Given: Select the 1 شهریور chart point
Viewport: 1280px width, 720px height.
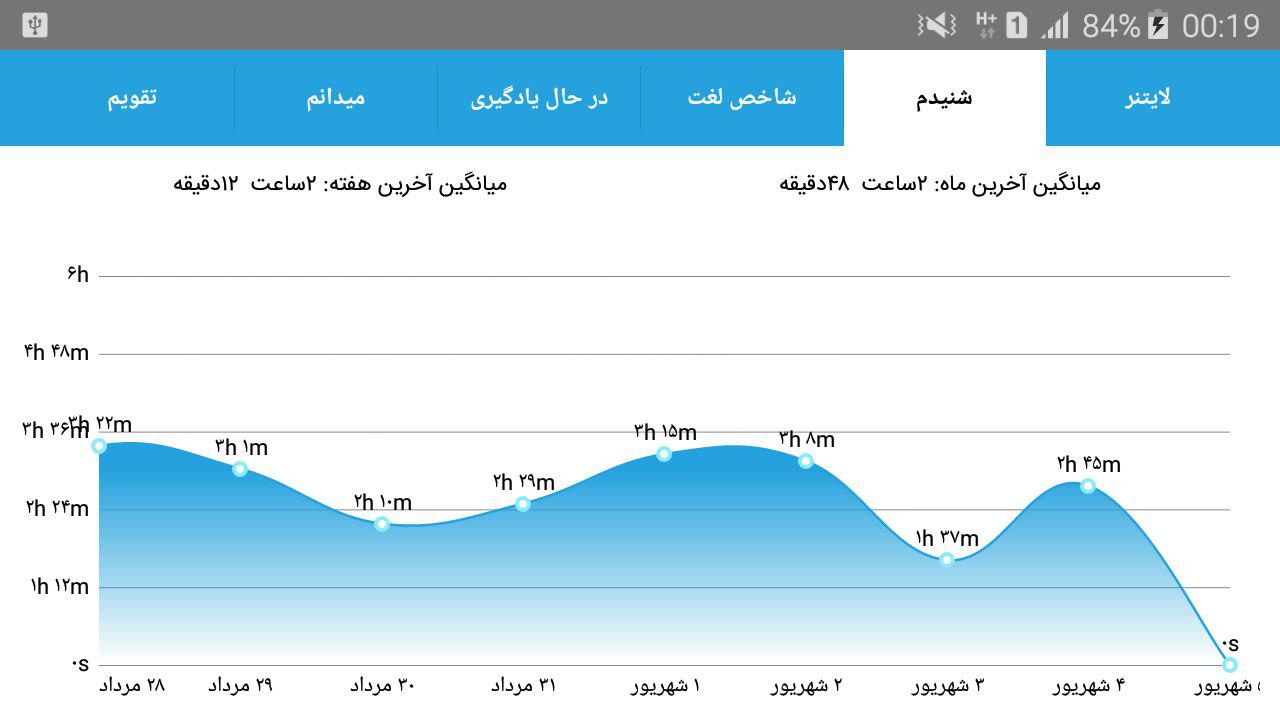Looking at the screenshot, I should click(x=664, y=454).
